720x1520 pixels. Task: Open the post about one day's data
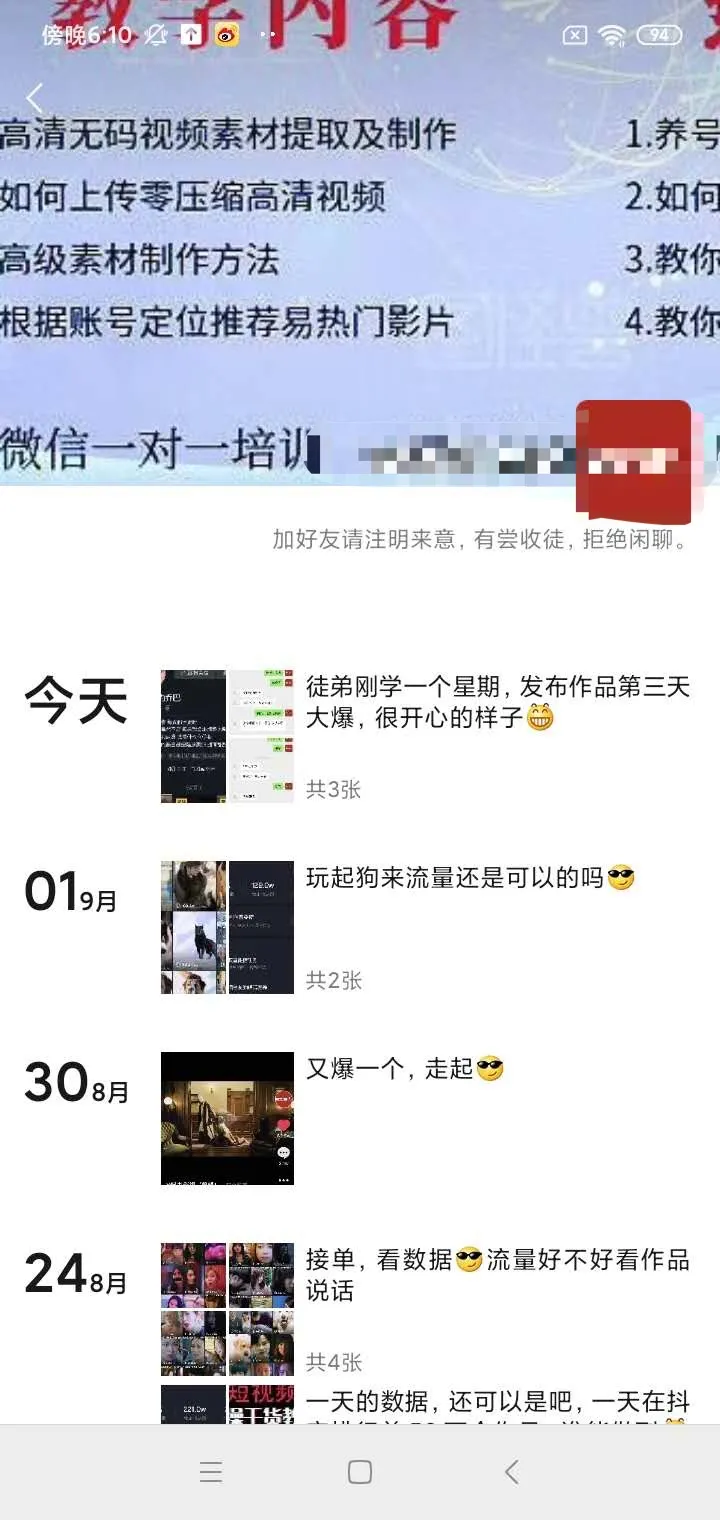497,1402
